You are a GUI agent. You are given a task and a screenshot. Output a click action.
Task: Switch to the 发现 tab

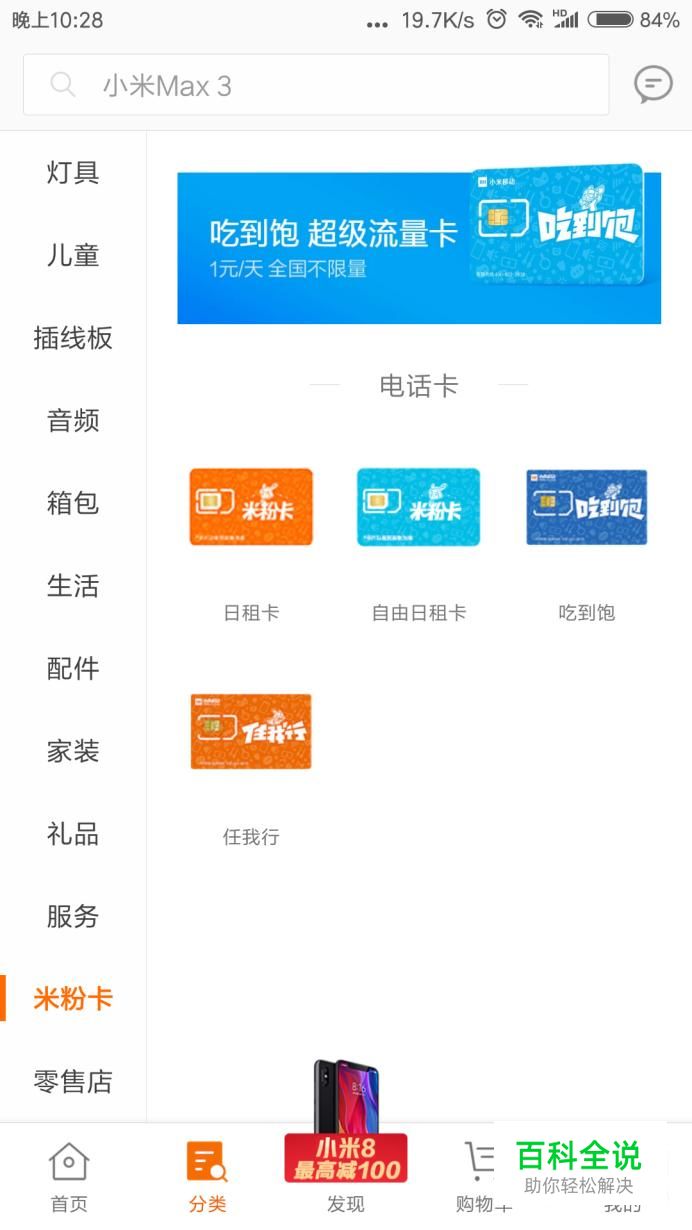tap(345, 1177)
